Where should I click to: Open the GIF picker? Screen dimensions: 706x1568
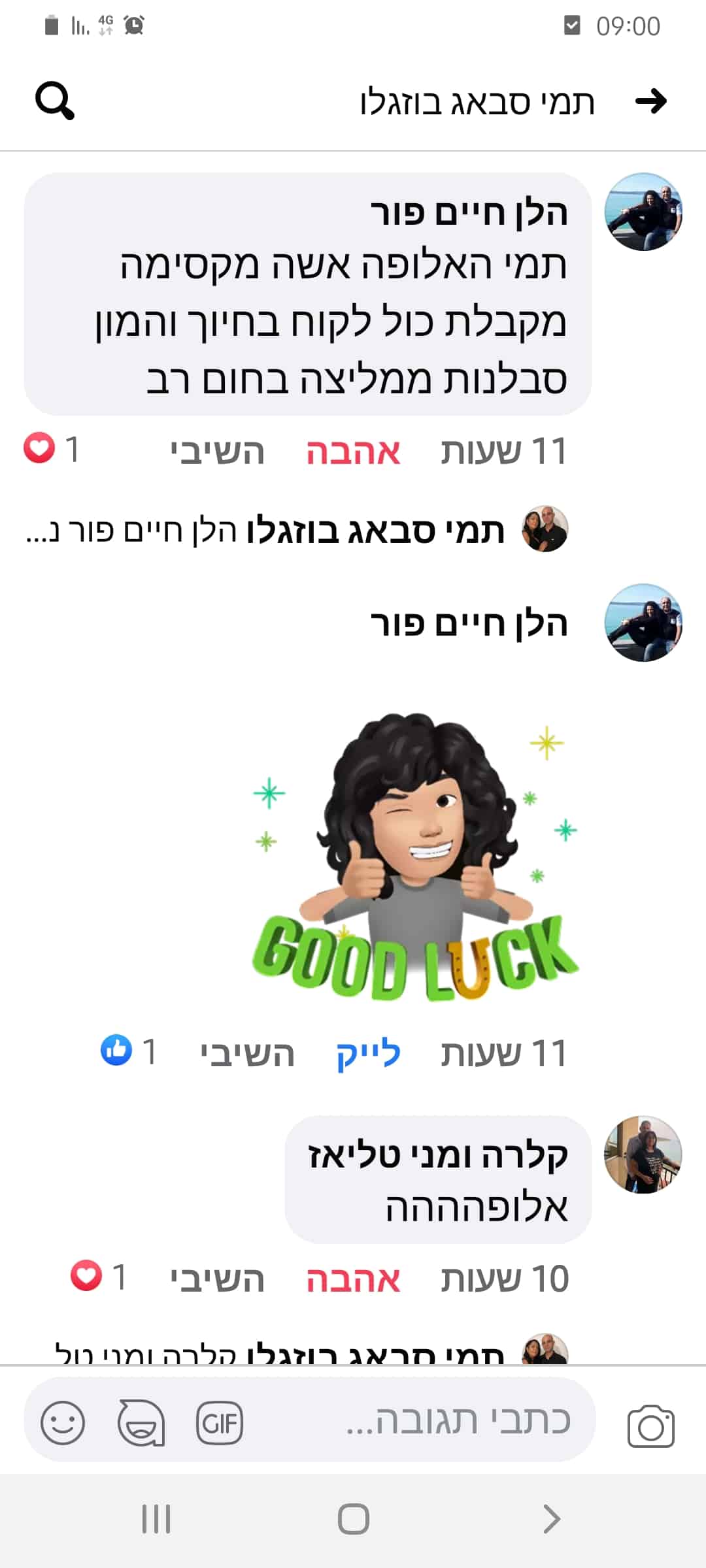coord(220,1423)
